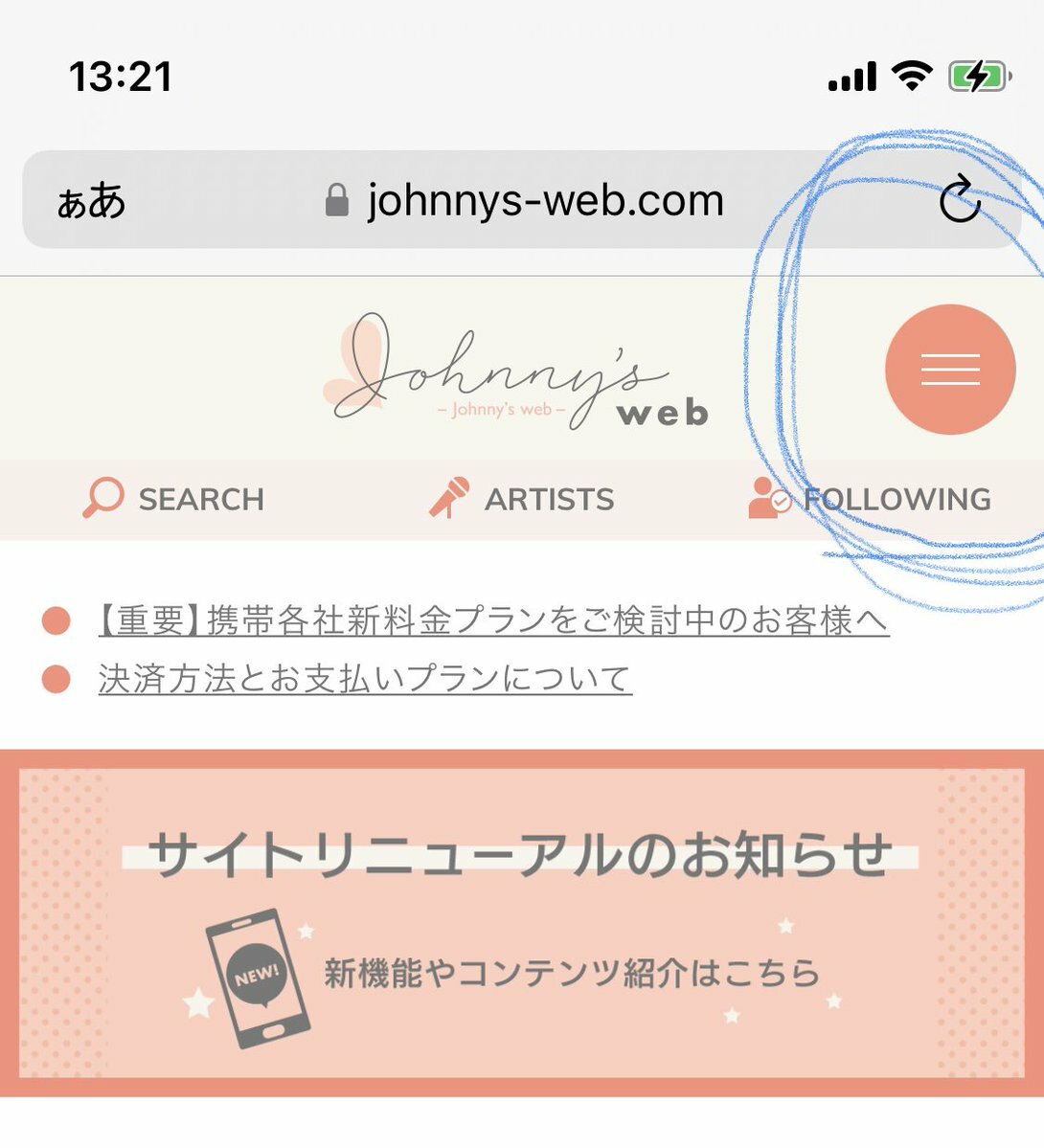Open the FOLLOWING section
1044x1148 pixels.
coord(870,499)
